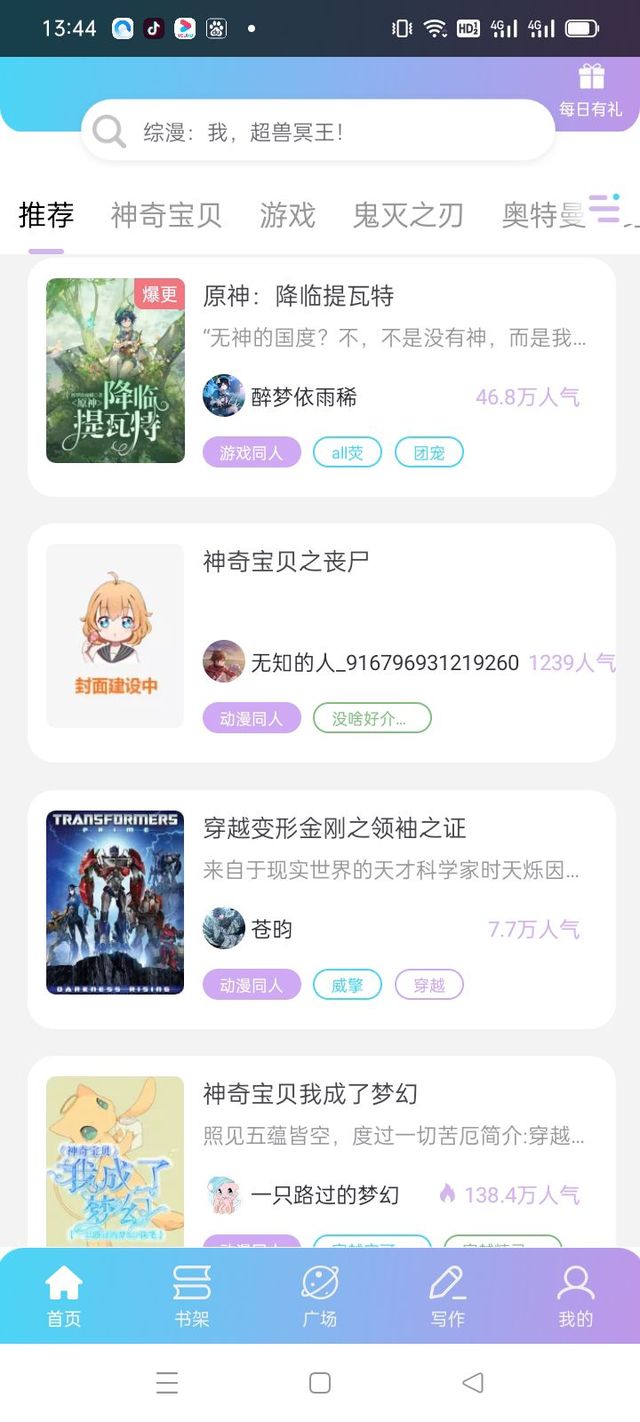Tap the 团宠 tag chip
Screen dimensions: 640x1422
click(429, 453)
